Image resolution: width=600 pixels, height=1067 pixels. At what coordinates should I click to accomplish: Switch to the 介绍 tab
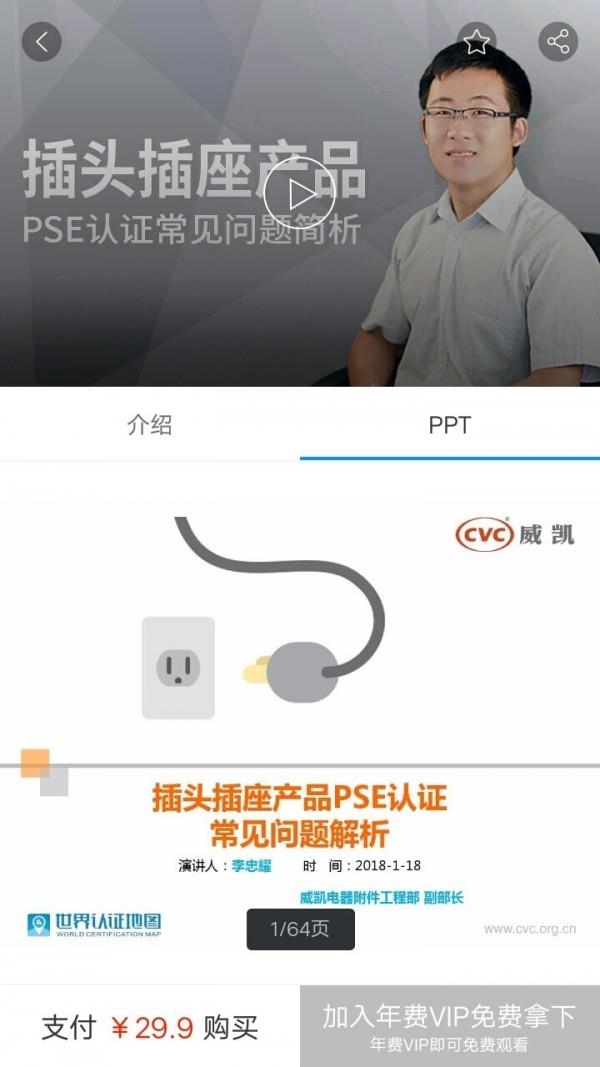[x=150, y=424]
